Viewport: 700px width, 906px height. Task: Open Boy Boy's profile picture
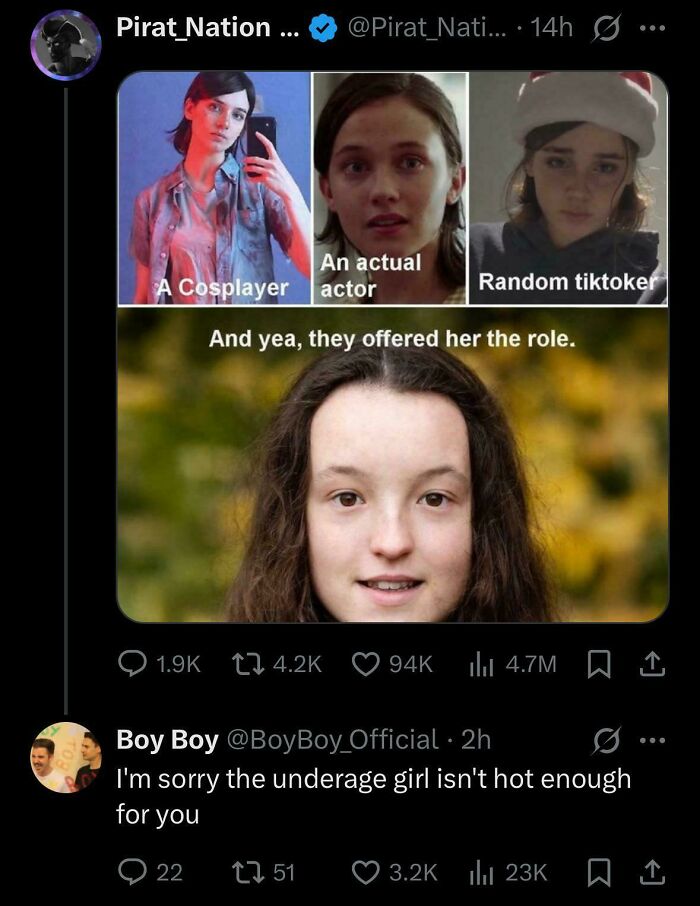pos(64,757)
